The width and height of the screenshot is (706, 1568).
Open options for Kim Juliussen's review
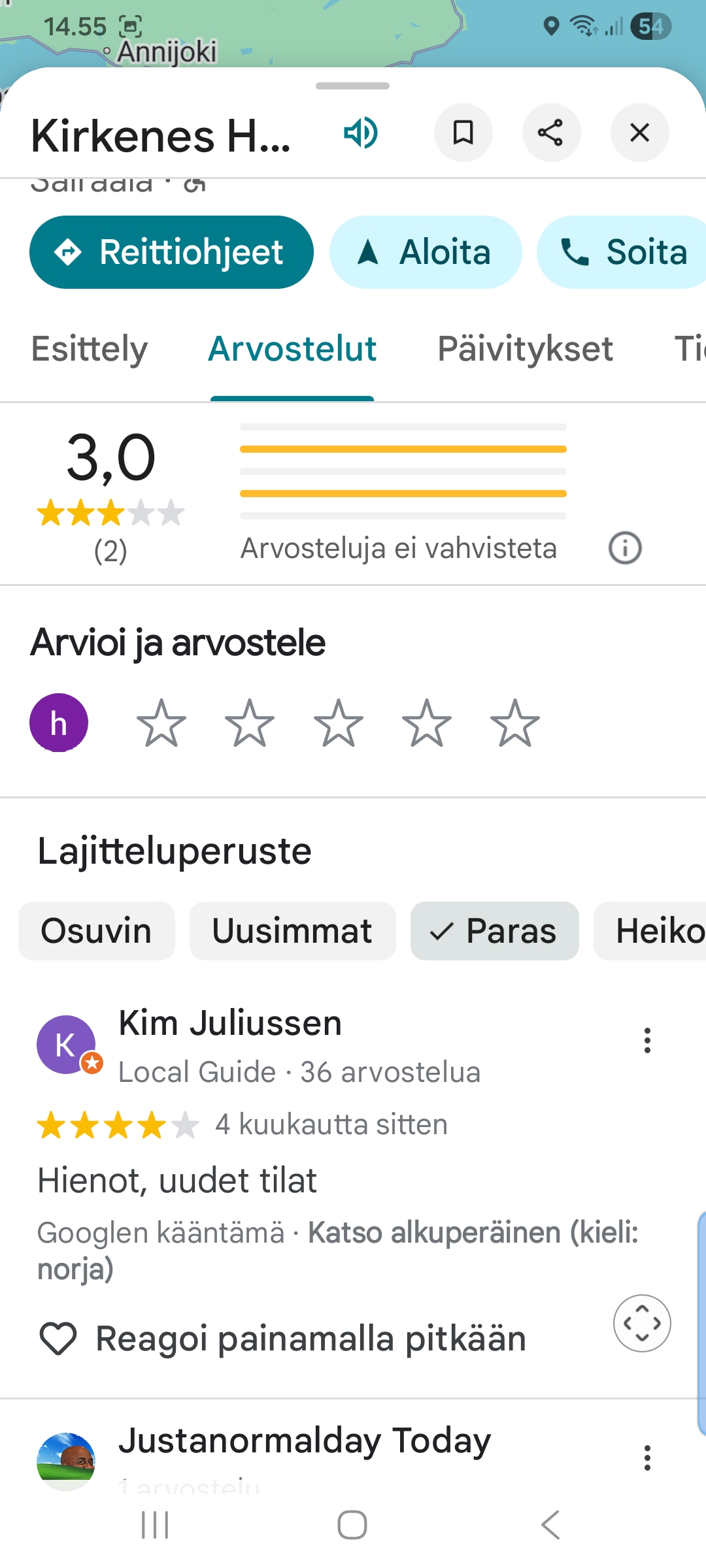pyautogui.click(x=647, y=1040)
